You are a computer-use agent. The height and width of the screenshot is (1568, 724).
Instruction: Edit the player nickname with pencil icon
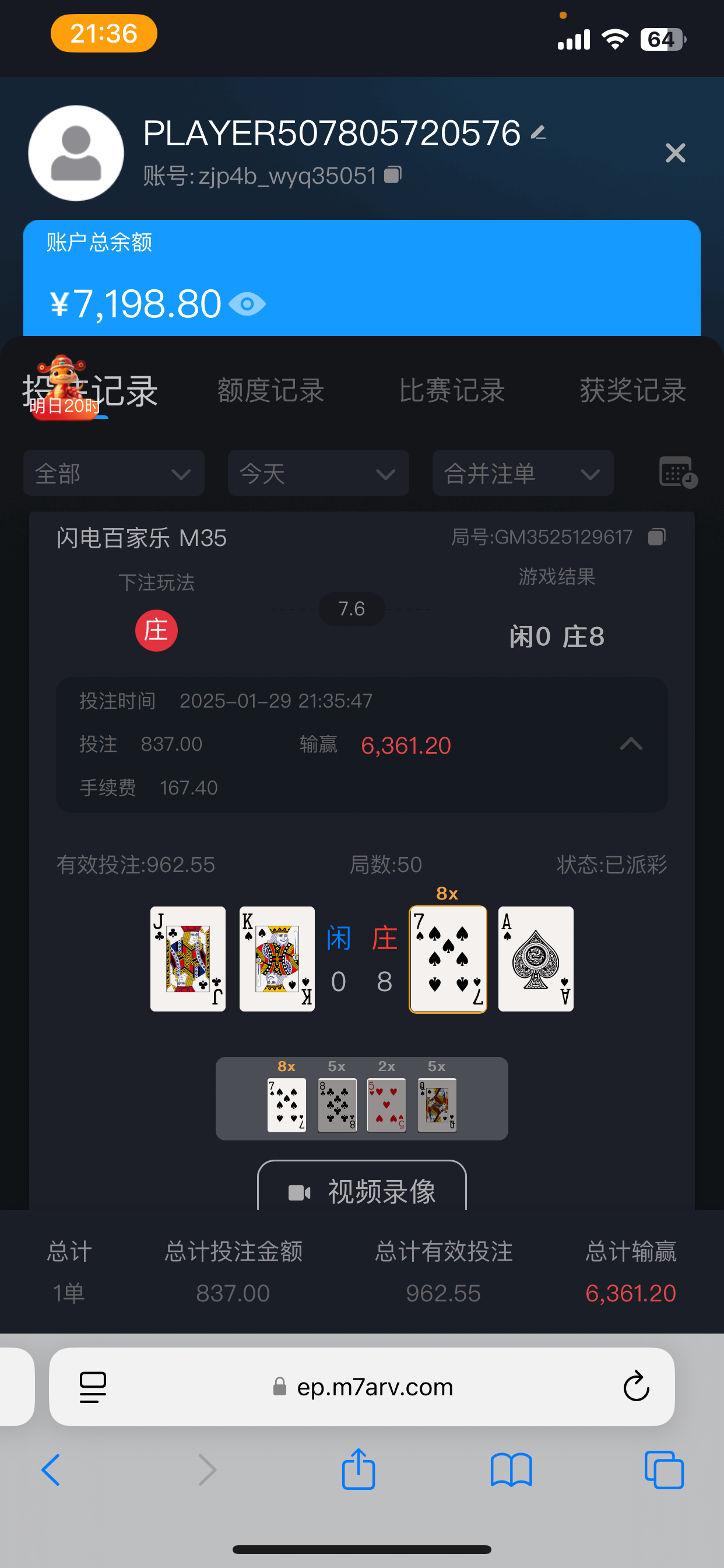point(538,132)
